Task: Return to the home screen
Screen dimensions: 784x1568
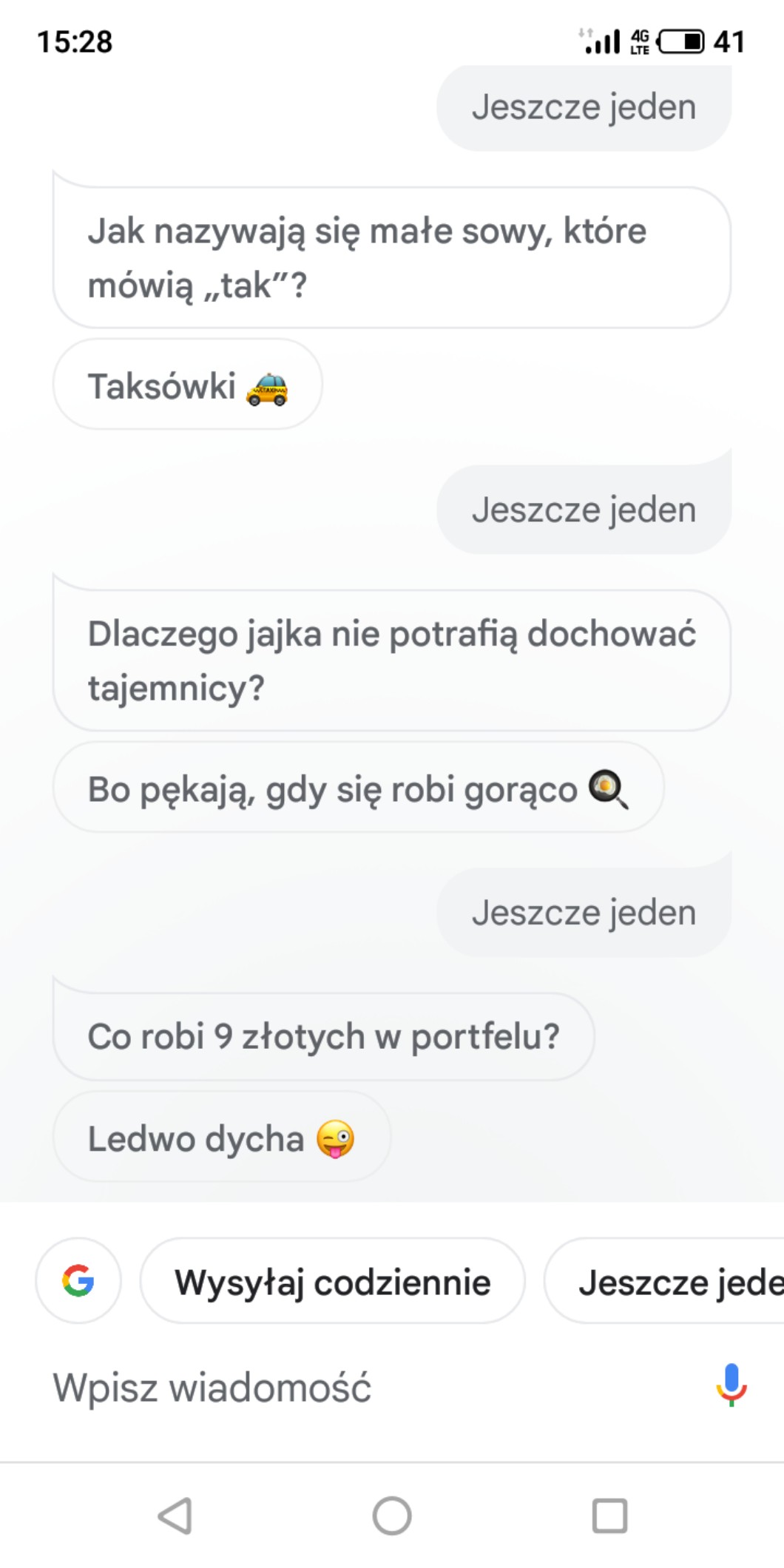Action: [392, 1515]
